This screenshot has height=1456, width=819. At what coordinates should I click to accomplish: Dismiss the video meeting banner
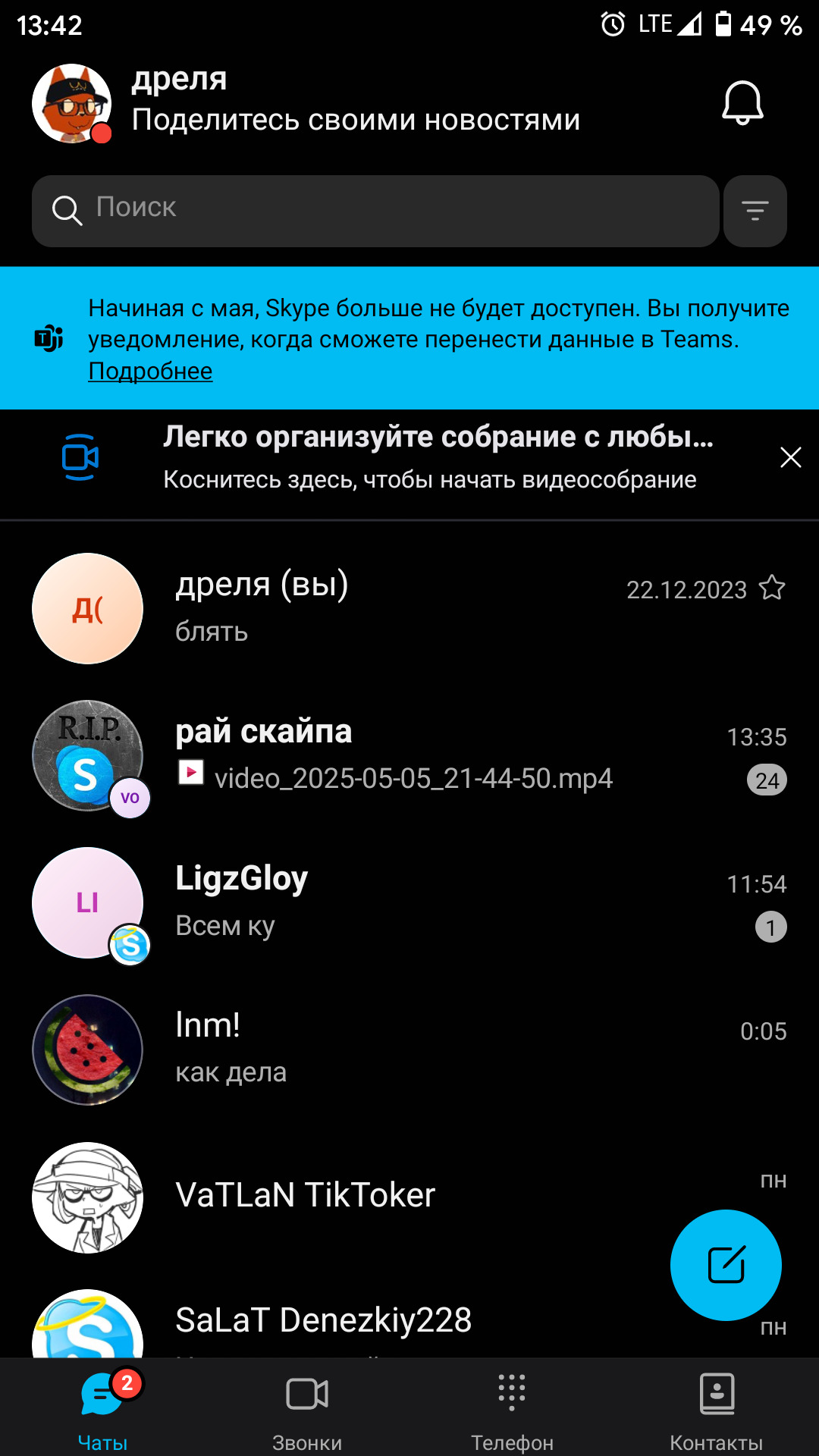coord(790,457)
